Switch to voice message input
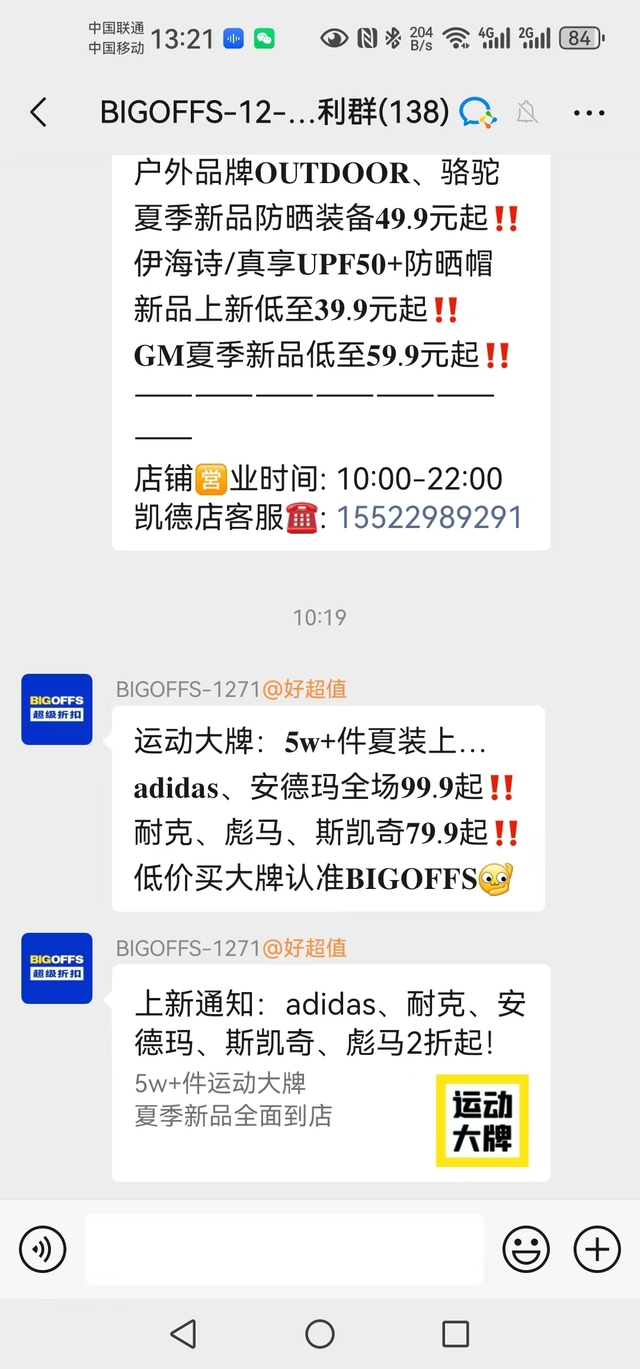Screen dimensions: 640x1369 coord(43,1248)
